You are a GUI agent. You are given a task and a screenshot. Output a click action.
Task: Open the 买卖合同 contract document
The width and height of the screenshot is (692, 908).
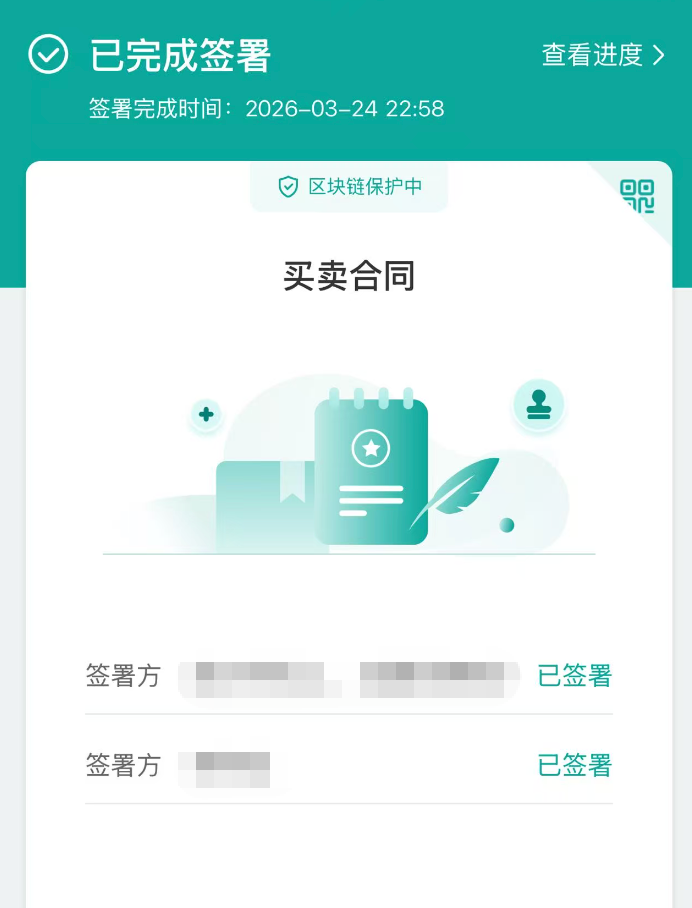click(349, 276)
